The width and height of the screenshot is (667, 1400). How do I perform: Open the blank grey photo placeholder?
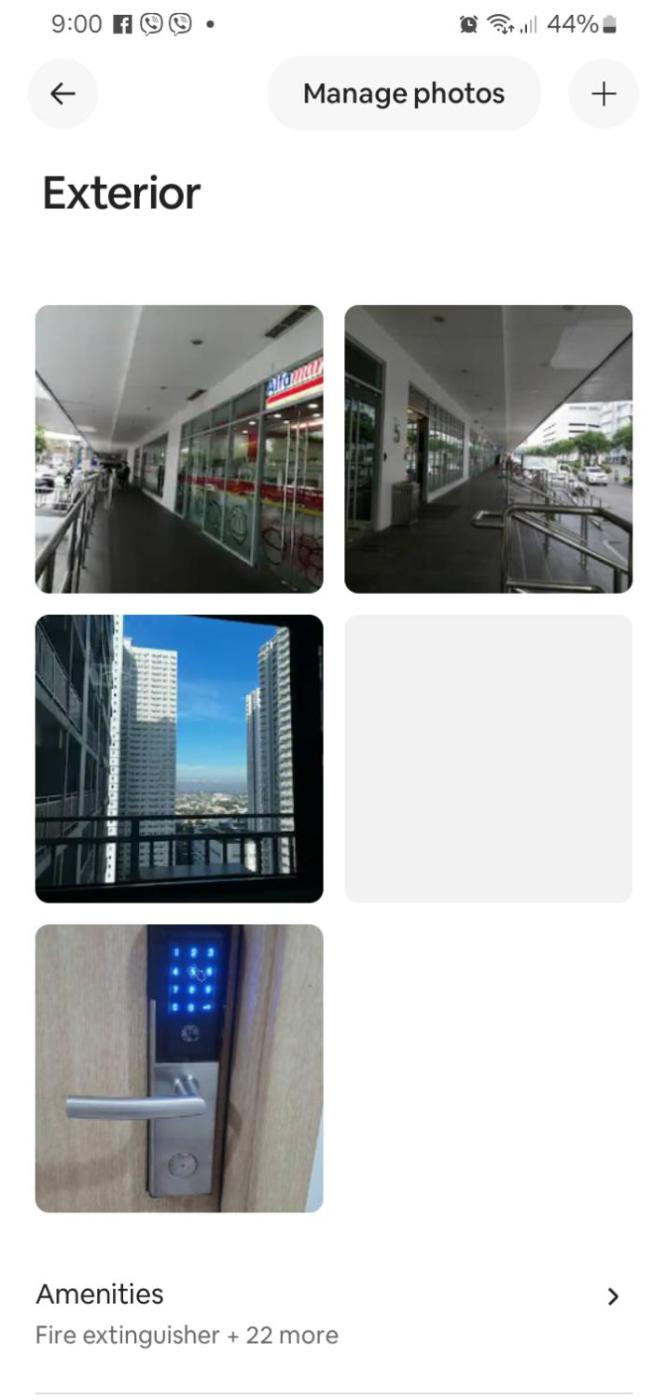[x=488, y=758]
